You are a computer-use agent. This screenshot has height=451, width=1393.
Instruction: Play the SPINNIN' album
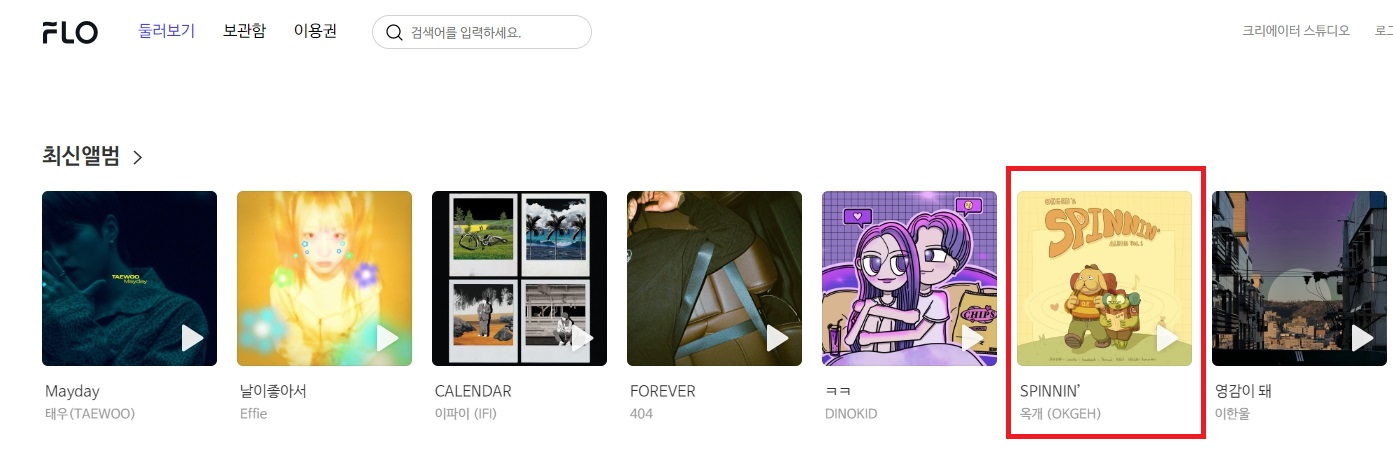pos(1167,338)
